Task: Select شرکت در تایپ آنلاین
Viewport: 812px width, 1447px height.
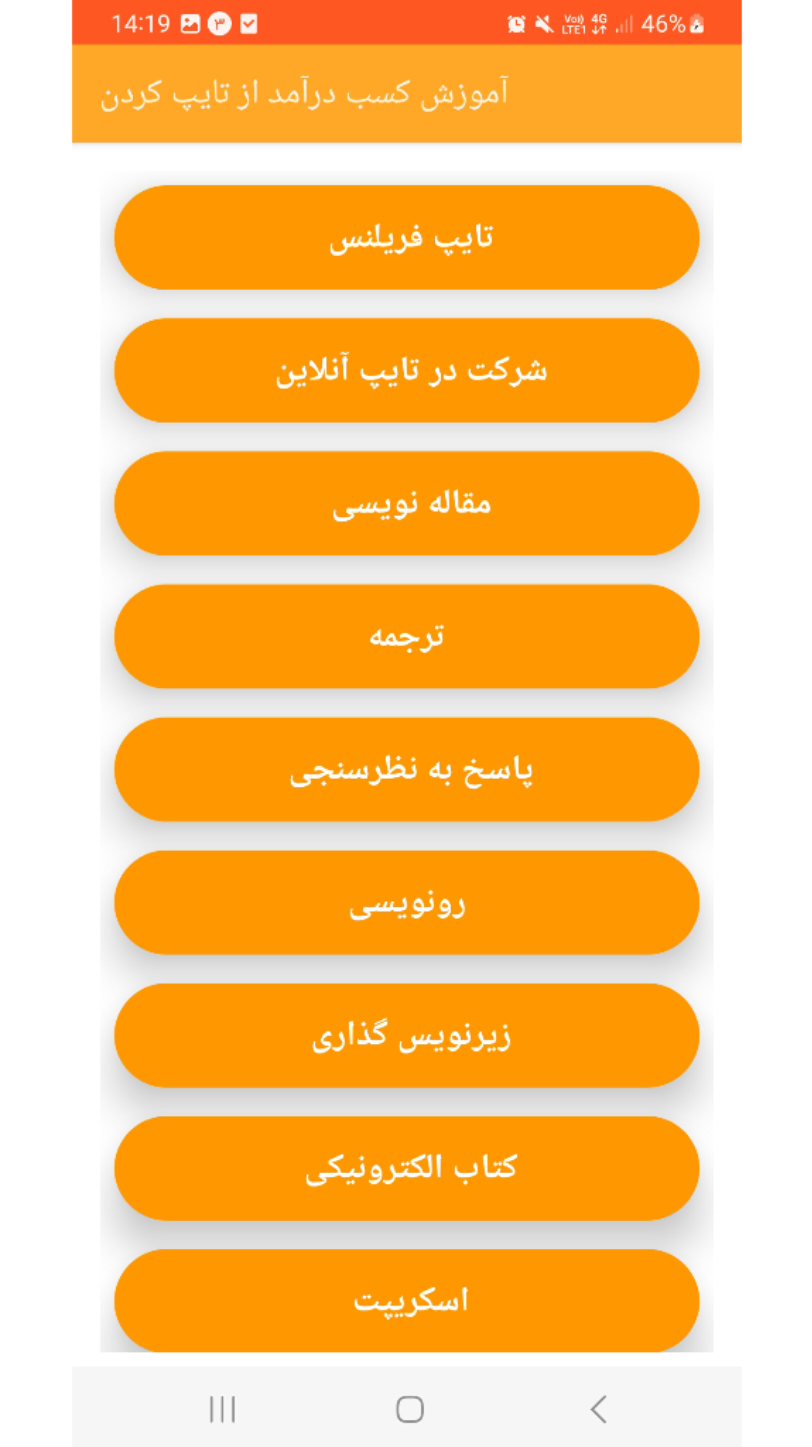Action: [x=406, y=371]
